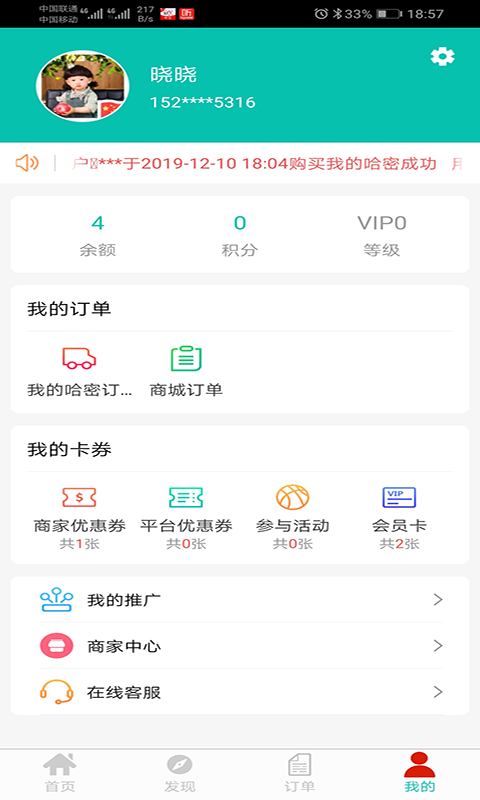Tap the profile avatar photo
Viewport: 480px width, 800px height.
pyautogui.click(x=83, y=86)
